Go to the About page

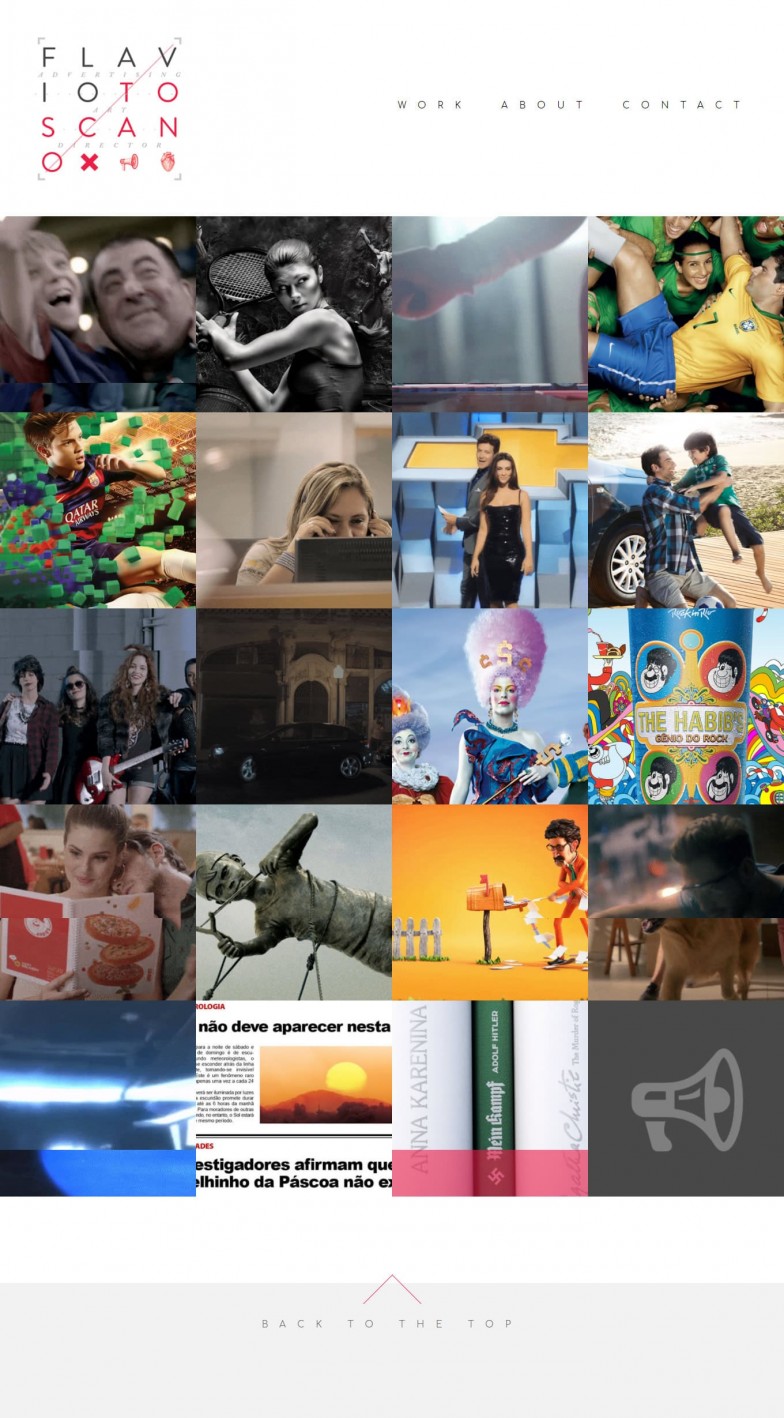coord(543,105)
